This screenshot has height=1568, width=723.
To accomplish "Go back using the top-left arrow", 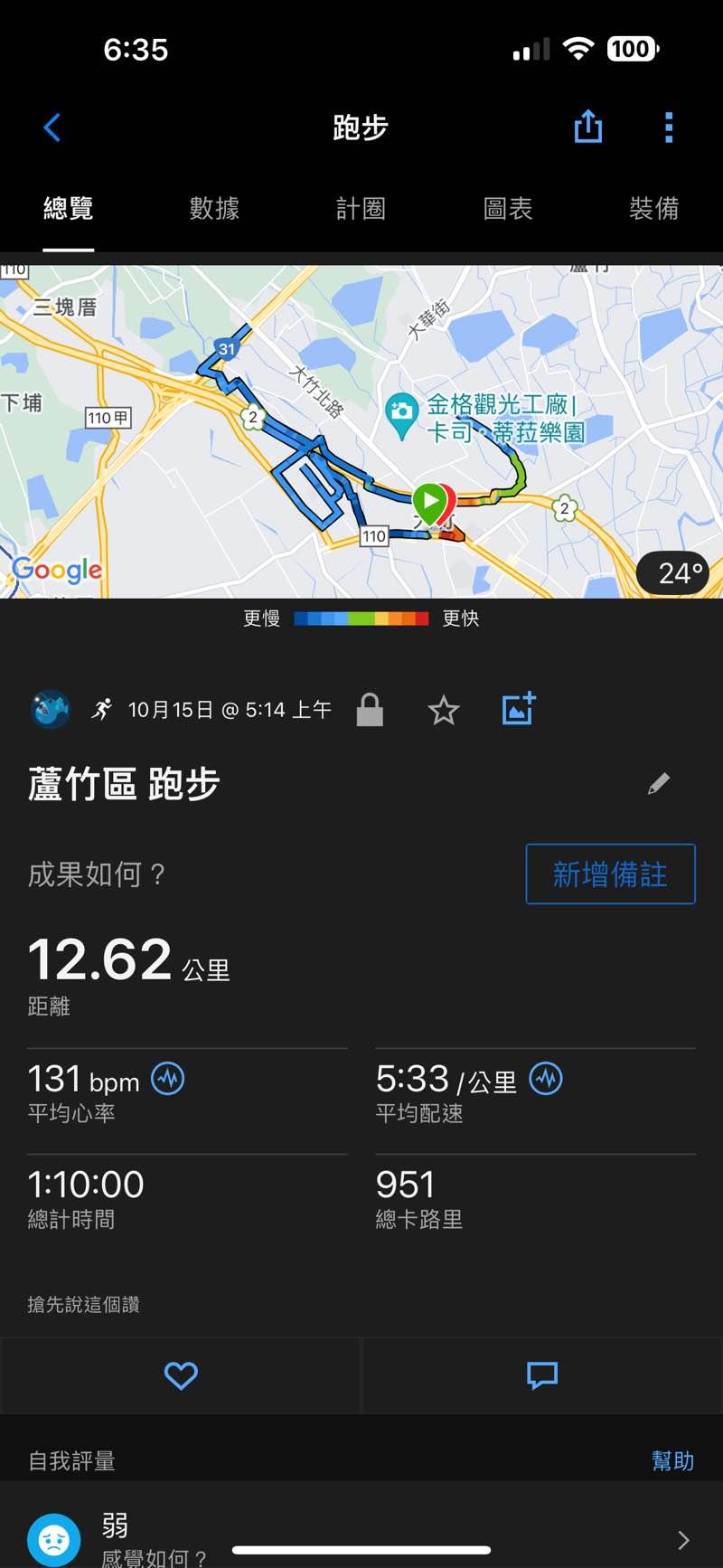I will point(52,128).
